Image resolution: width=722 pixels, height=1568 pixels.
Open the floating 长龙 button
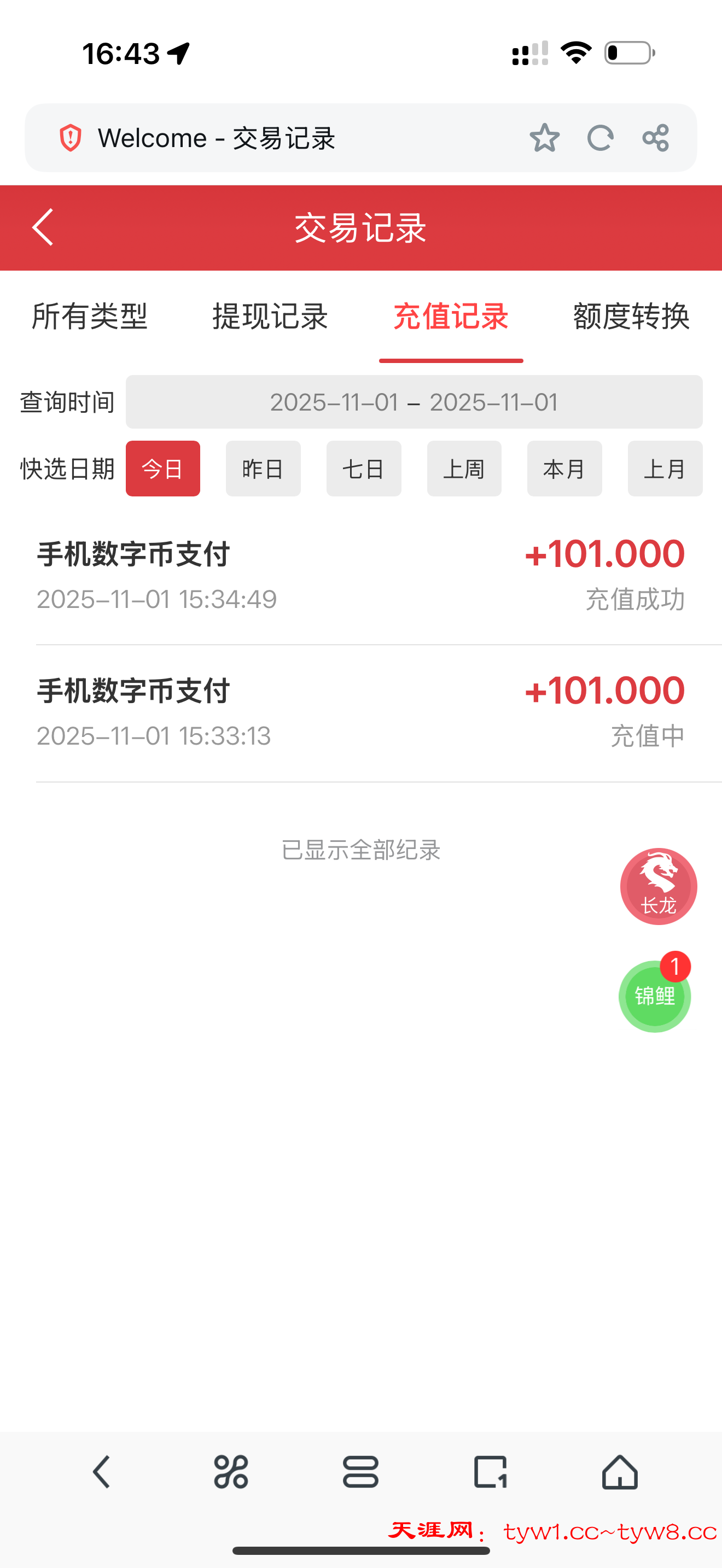(658, 886)
